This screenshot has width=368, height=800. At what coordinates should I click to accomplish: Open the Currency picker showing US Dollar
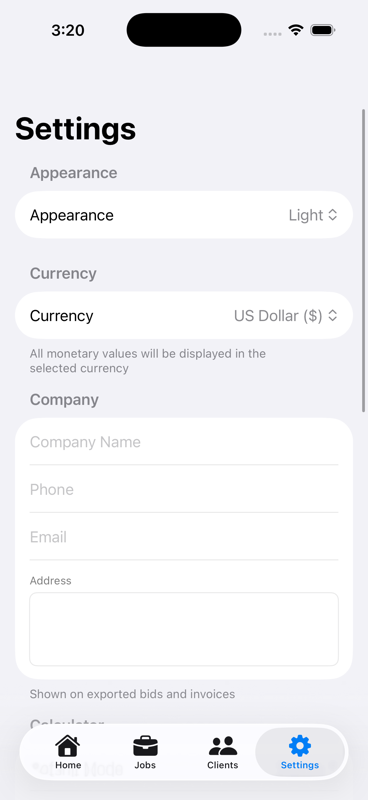pyautogui.click(x=184, y=315)
